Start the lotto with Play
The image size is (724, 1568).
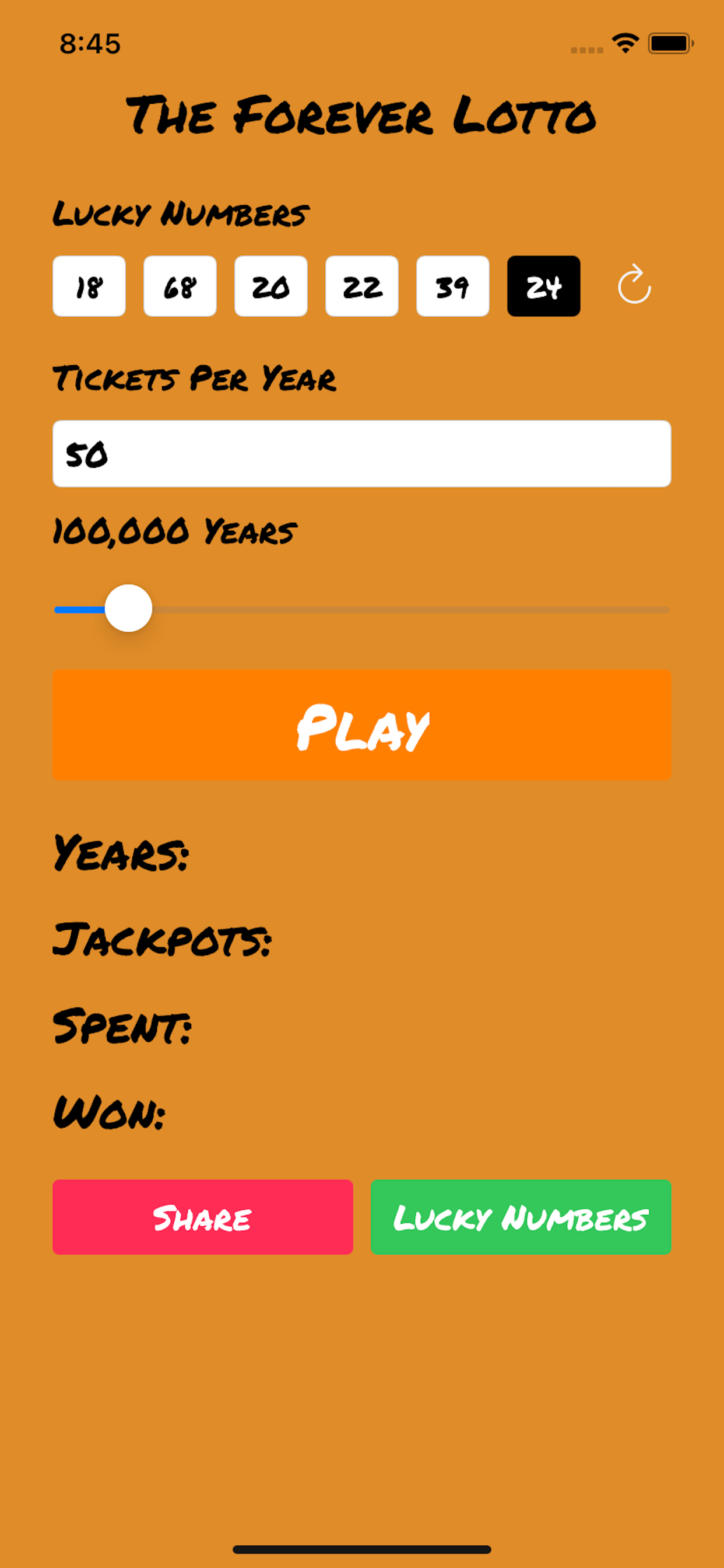tap(362, 725)
